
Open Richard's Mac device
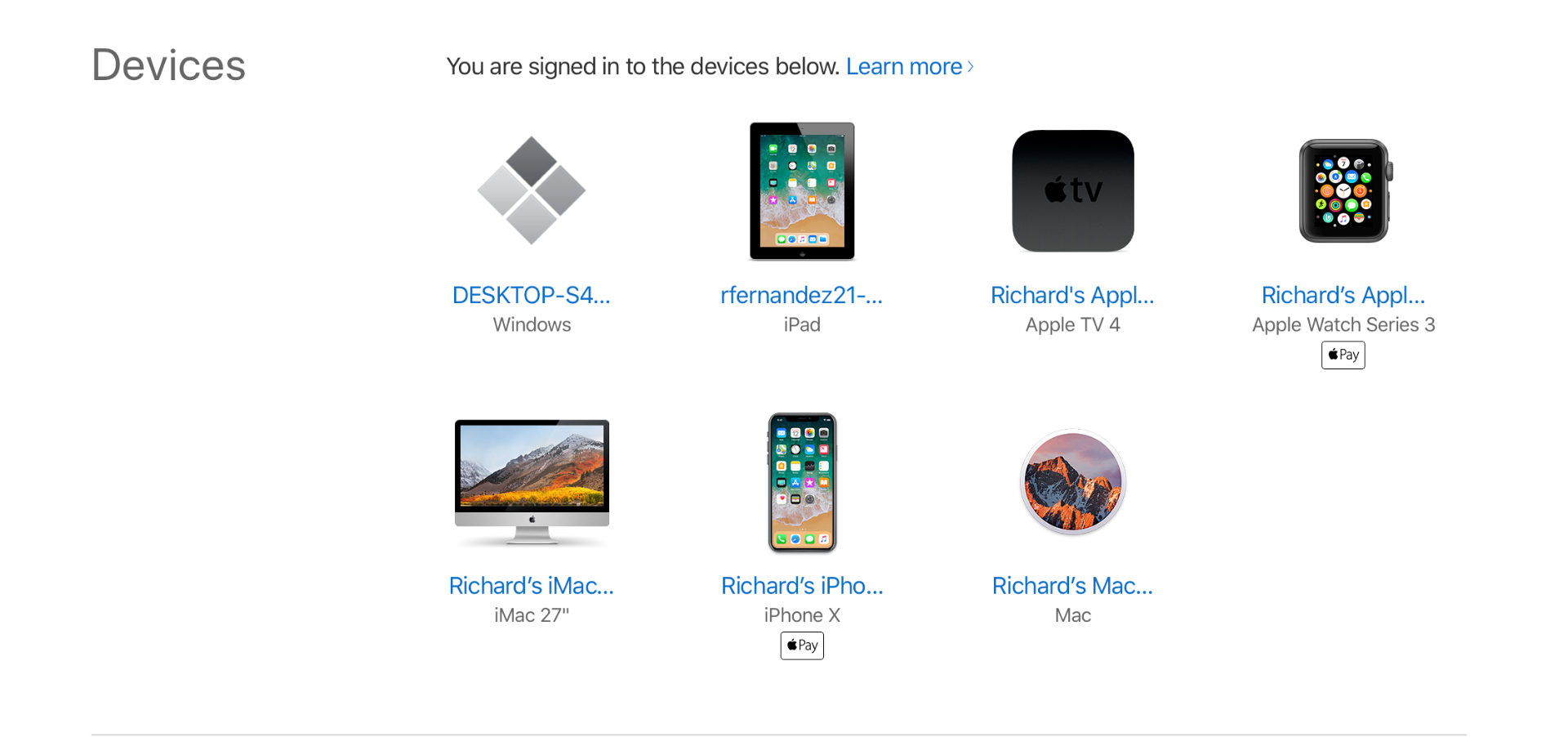pyautogui.click(x=1071, y=586)
